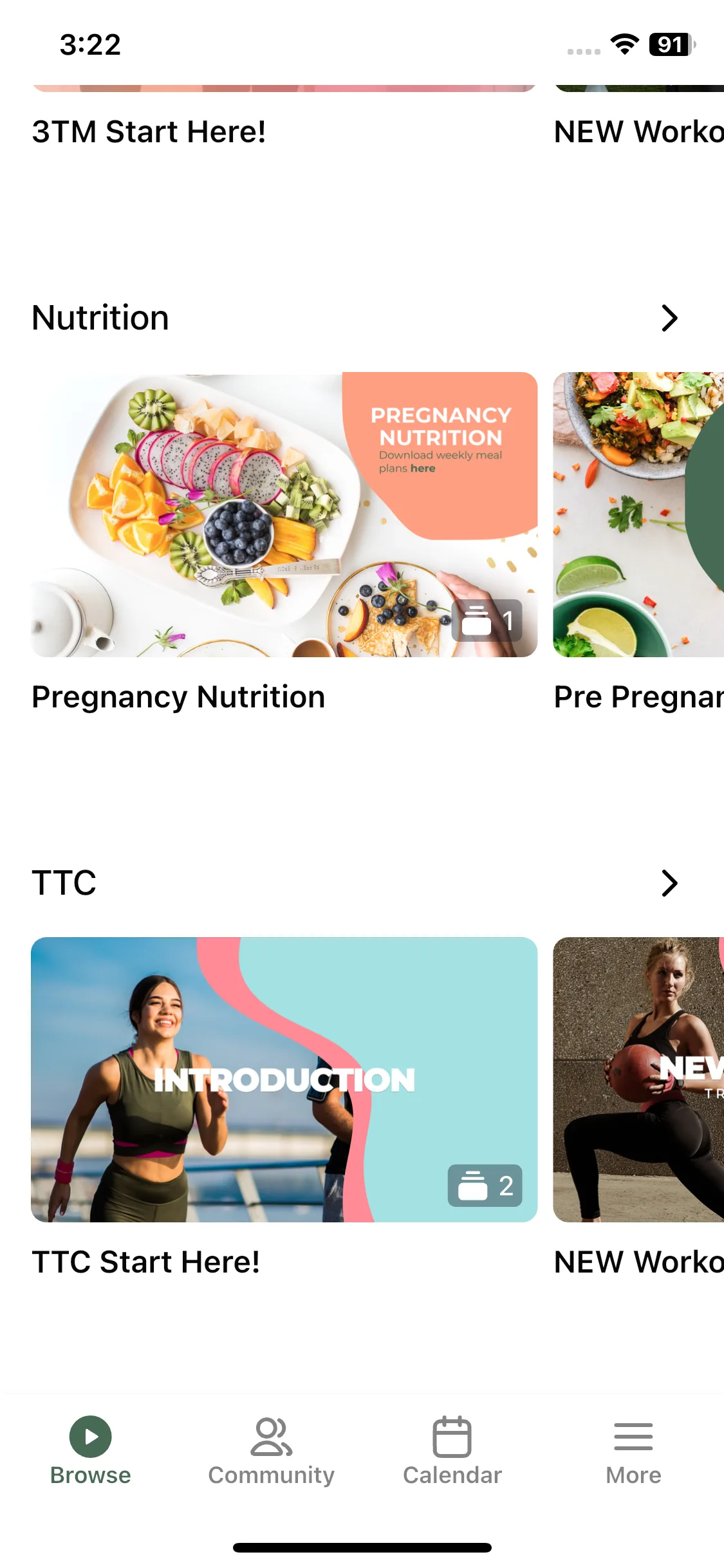The width and height of the screenshot is (724, 1568).
Task: Open the Pregnancy Nutrition card
Action: pos(284,515)
